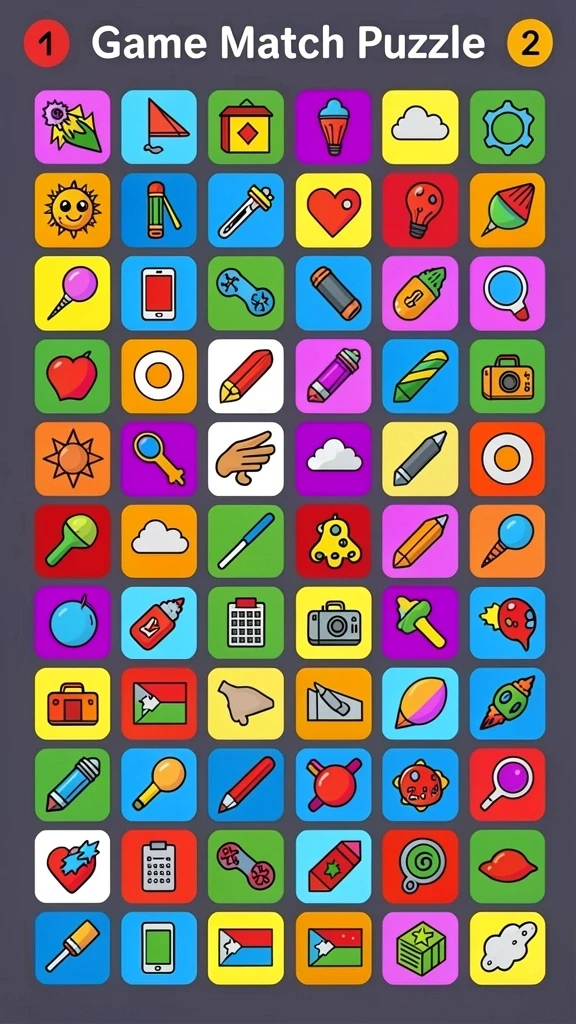
Task: Select the cloud on the purple tile
Action: pos(333,458)
